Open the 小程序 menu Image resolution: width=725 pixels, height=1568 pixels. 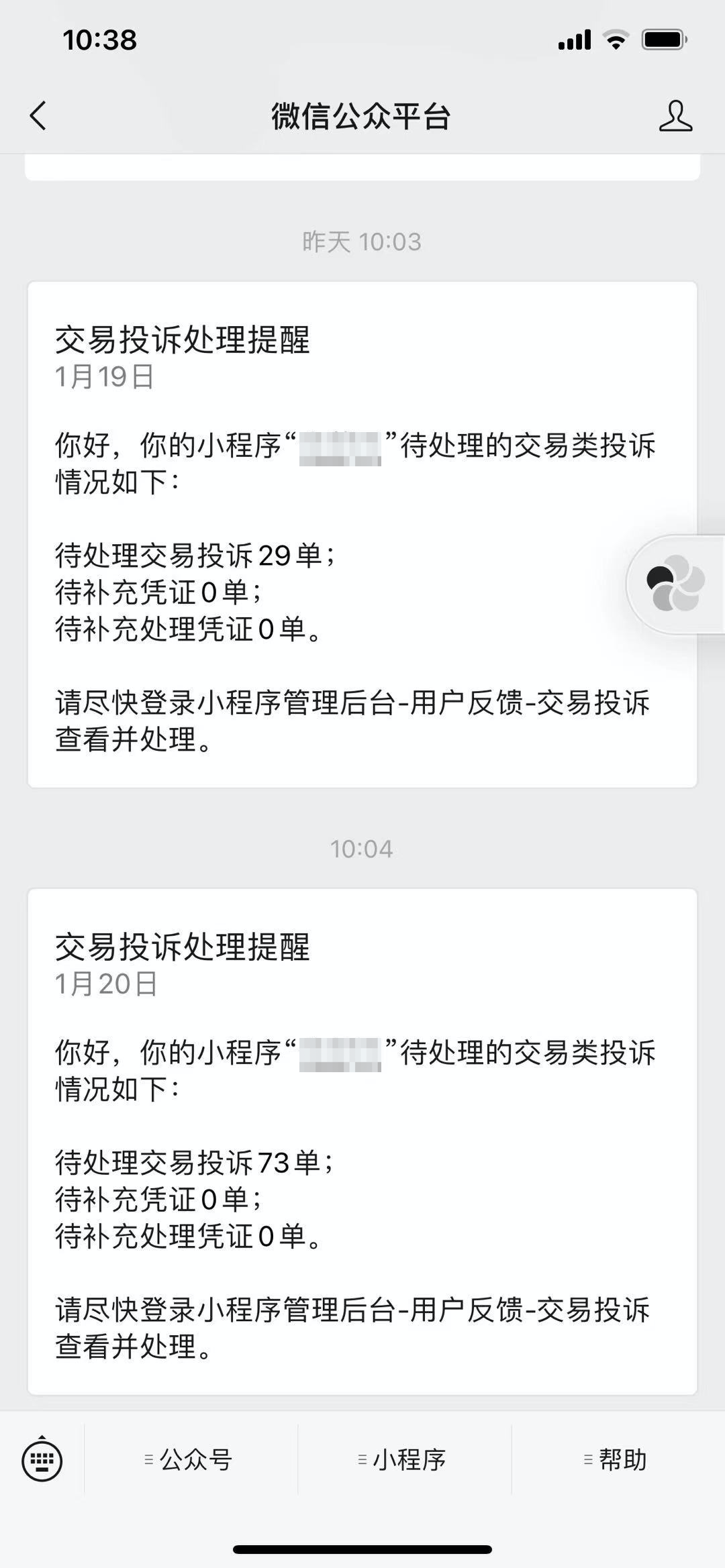(403, 1460)
